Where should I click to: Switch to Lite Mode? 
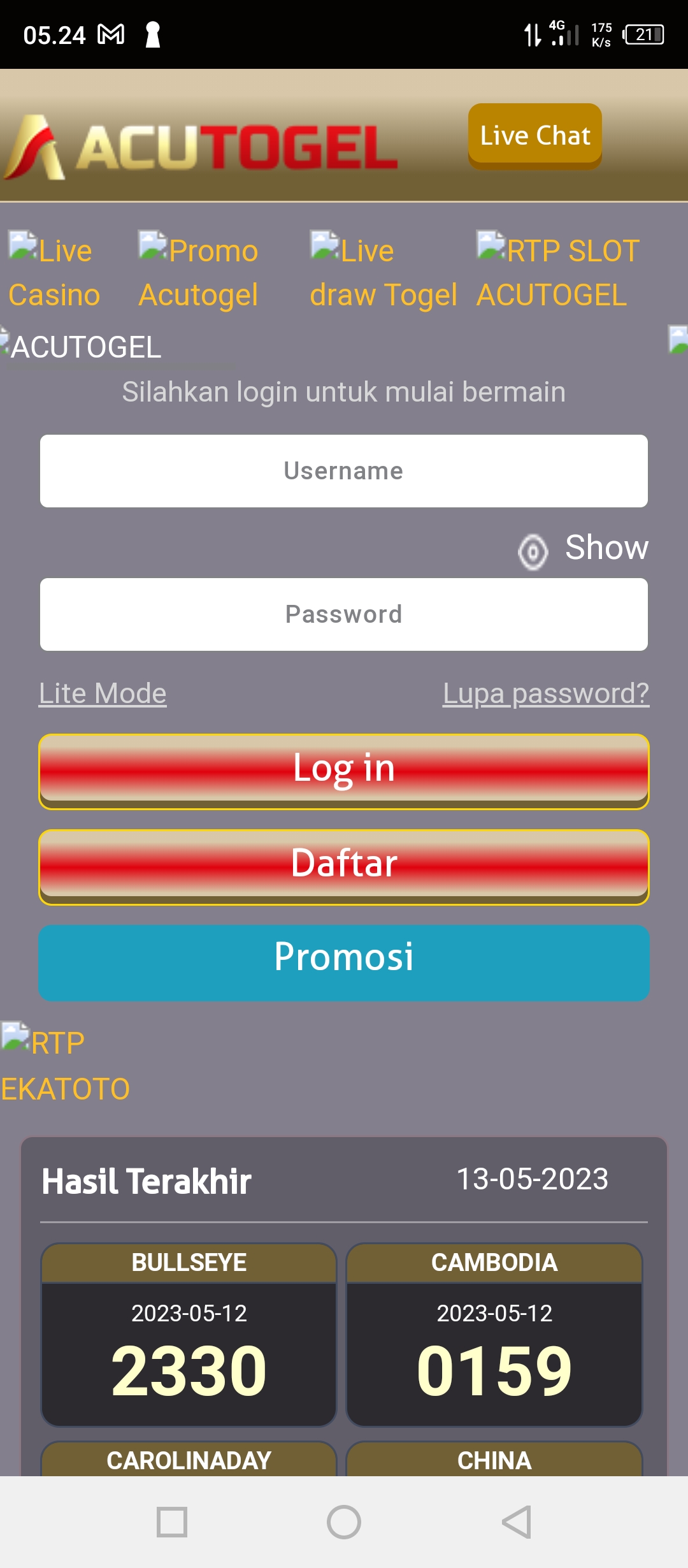[103, 693]
